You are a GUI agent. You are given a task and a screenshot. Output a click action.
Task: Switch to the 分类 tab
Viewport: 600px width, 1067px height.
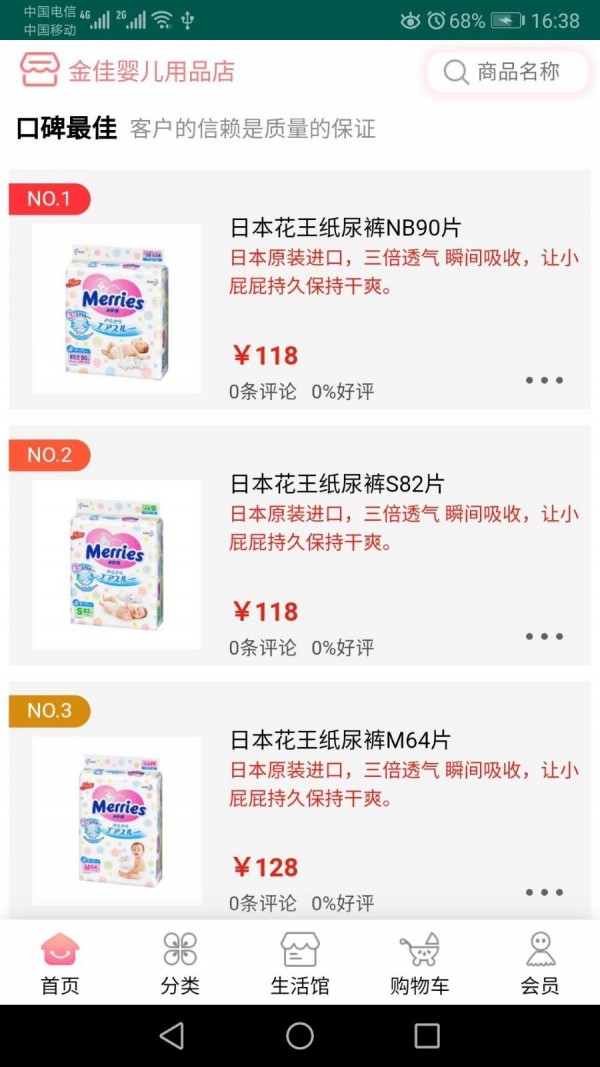(180, 963)
